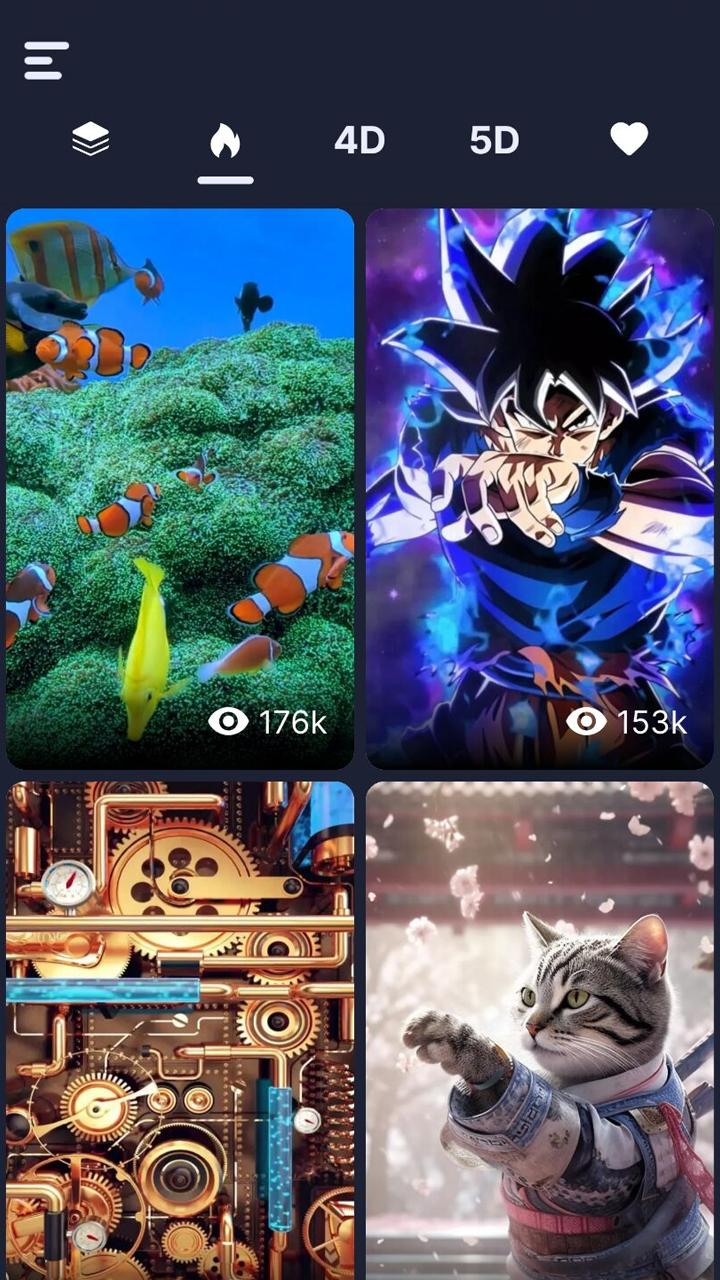
Task: Open the hamburger navigation menu
Action: pyautogui.click(x=45, y=60)
